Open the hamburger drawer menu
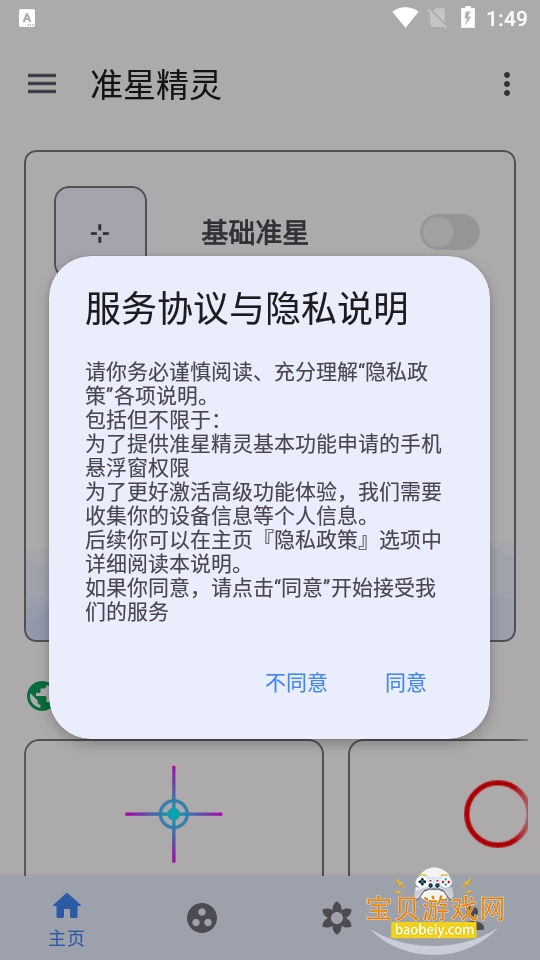 coord(42,84)
